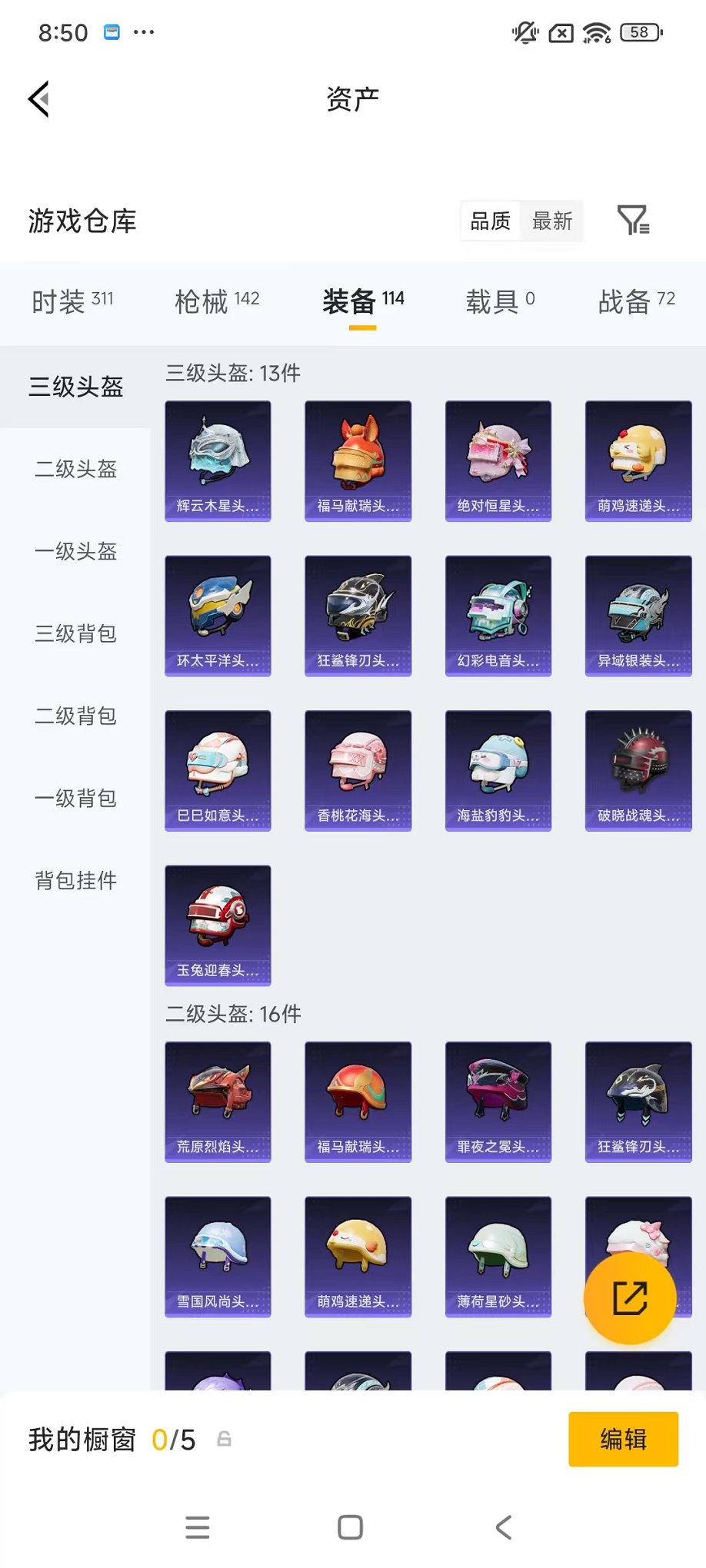Select the 玉兔迎春 helmet thumbnail
This screenshot has width=706, height=1568.
coord(218,925)
